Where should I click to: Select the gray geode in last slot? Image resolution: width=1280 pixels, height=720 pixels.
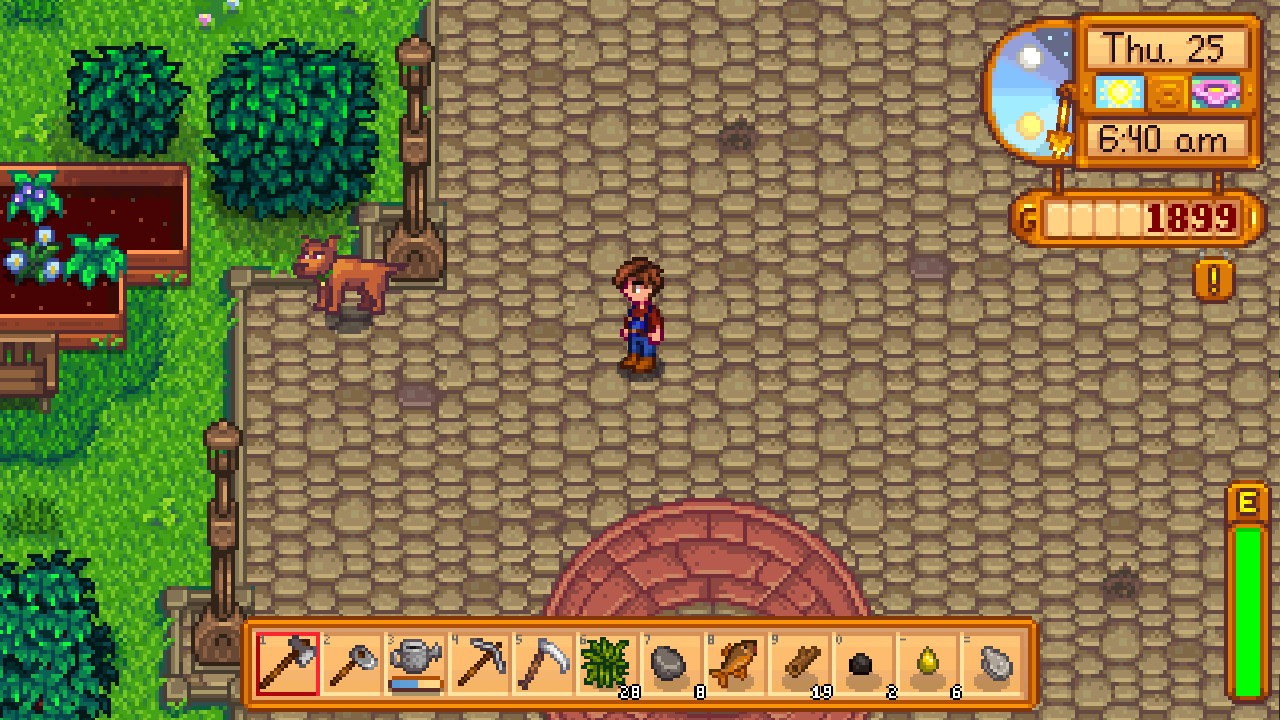click(x=992, y=664)
